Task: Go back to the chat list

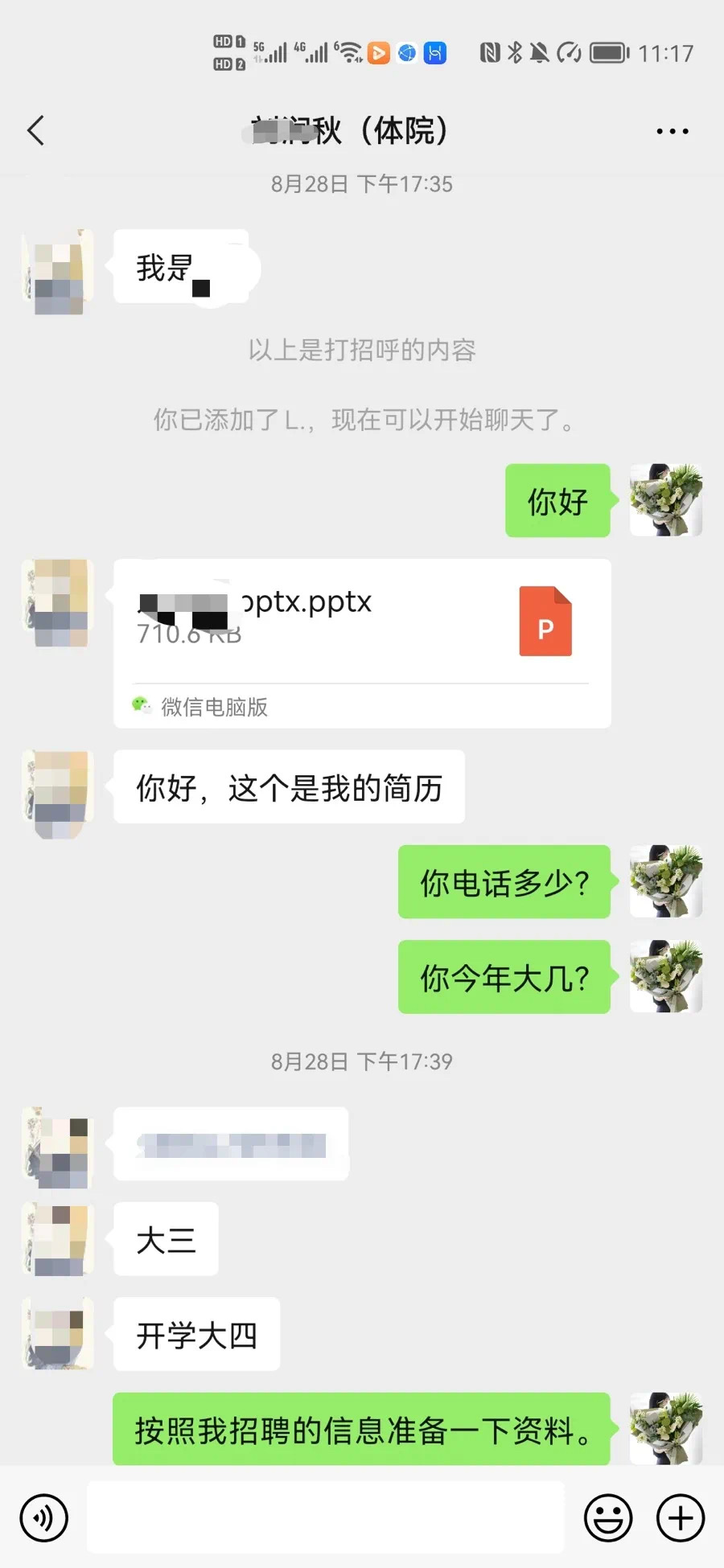Action: click(36, 130)
